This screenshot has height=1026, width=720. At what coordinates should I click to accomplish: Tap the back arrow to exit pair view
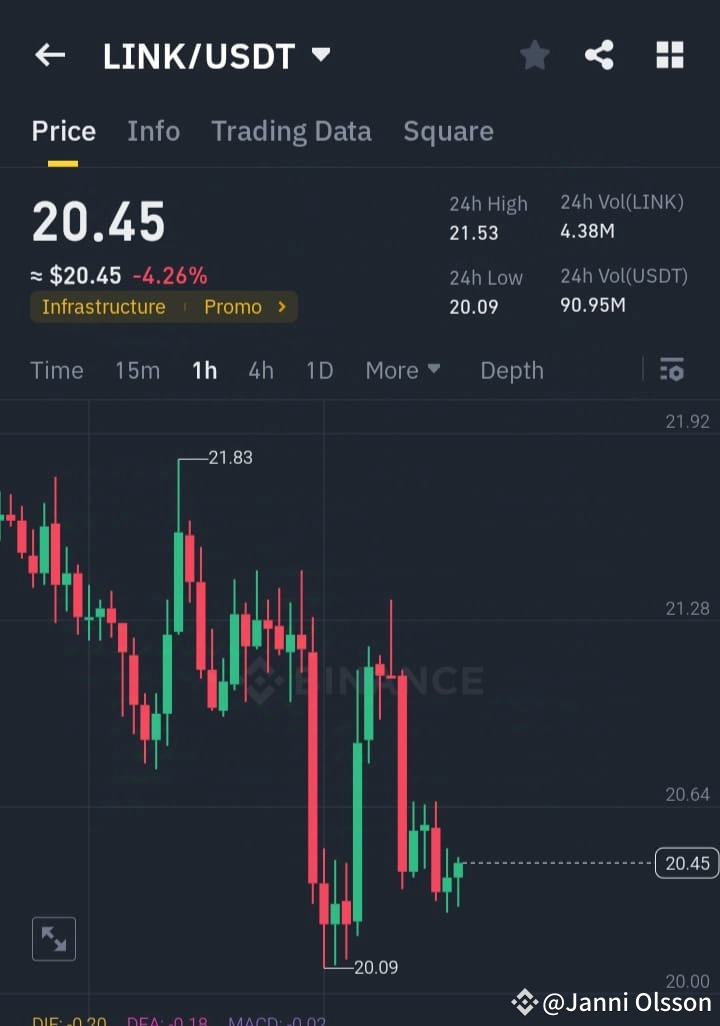pyautogui.click(x=49, y=55)
